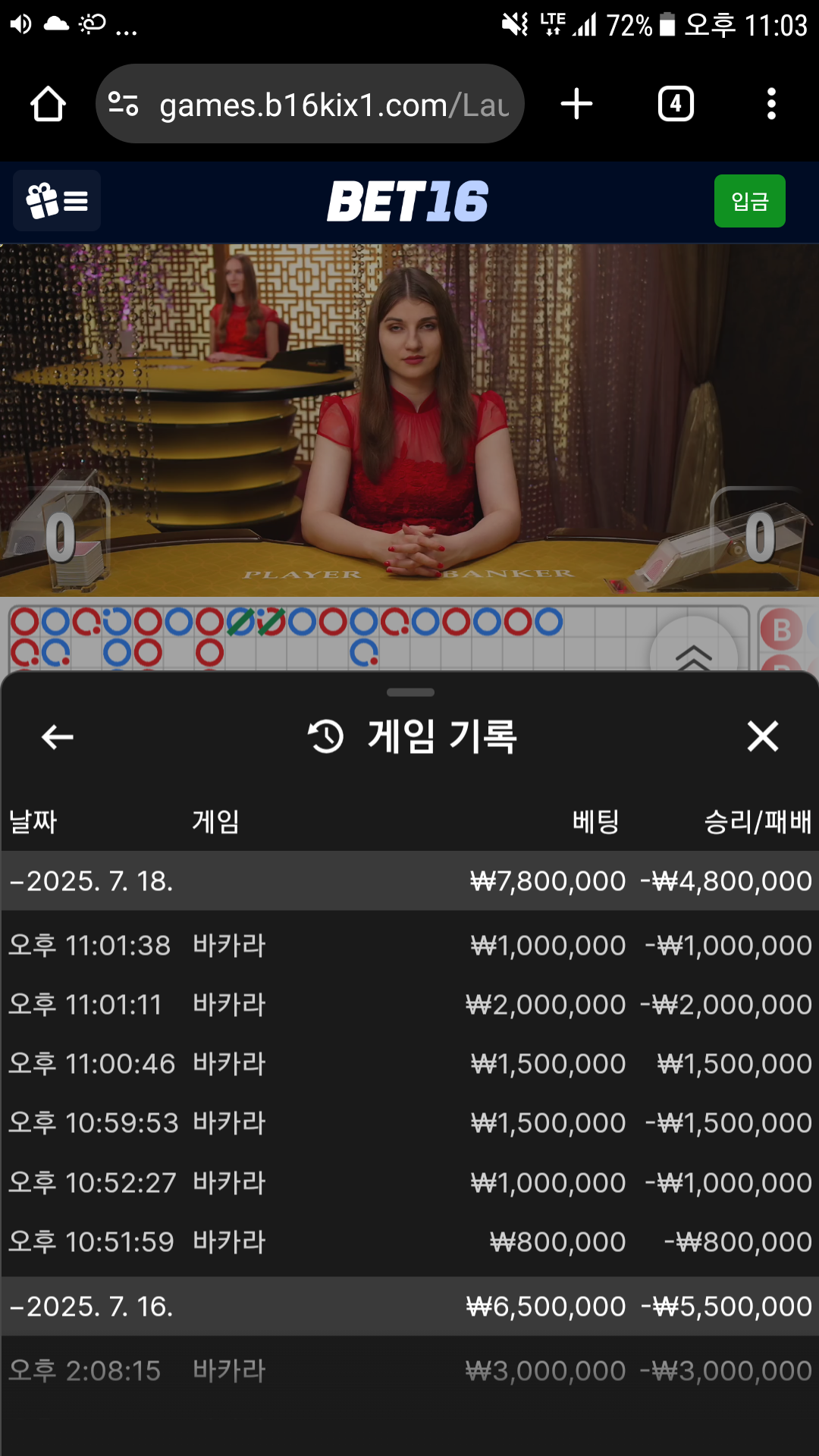Close the 게임 기록 panel
The image size is (819, 1456).
[x=762, y=736]
